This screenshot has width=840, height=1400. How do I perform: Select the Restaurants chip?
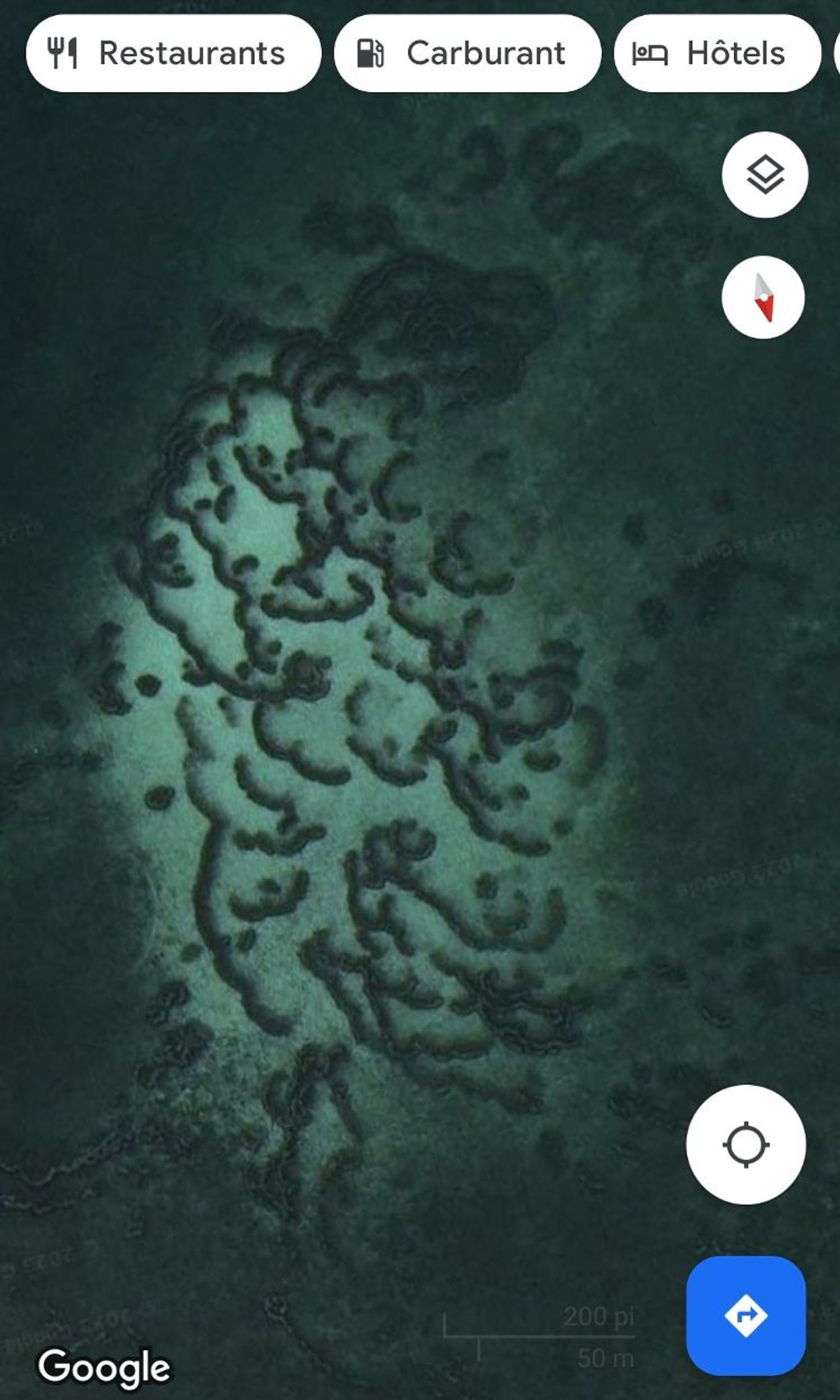click(173, 53)
